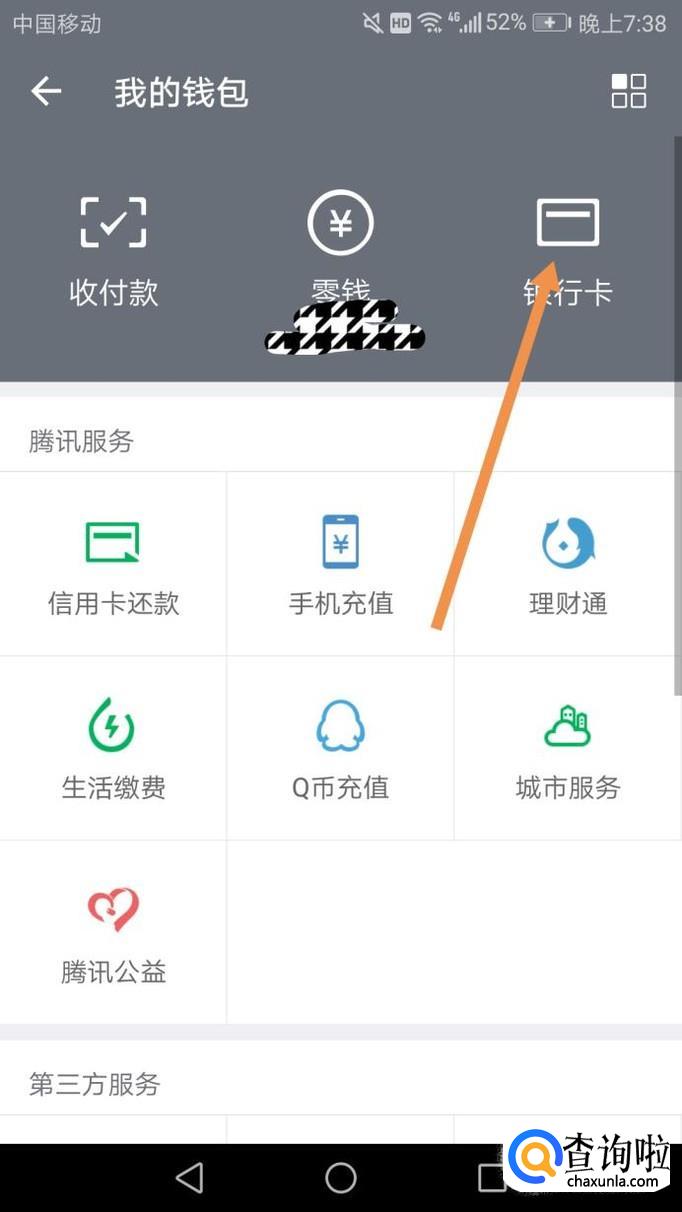
Task: Open 信用卡还款 service
Action: pyautogui.click(x=113, y=565)
